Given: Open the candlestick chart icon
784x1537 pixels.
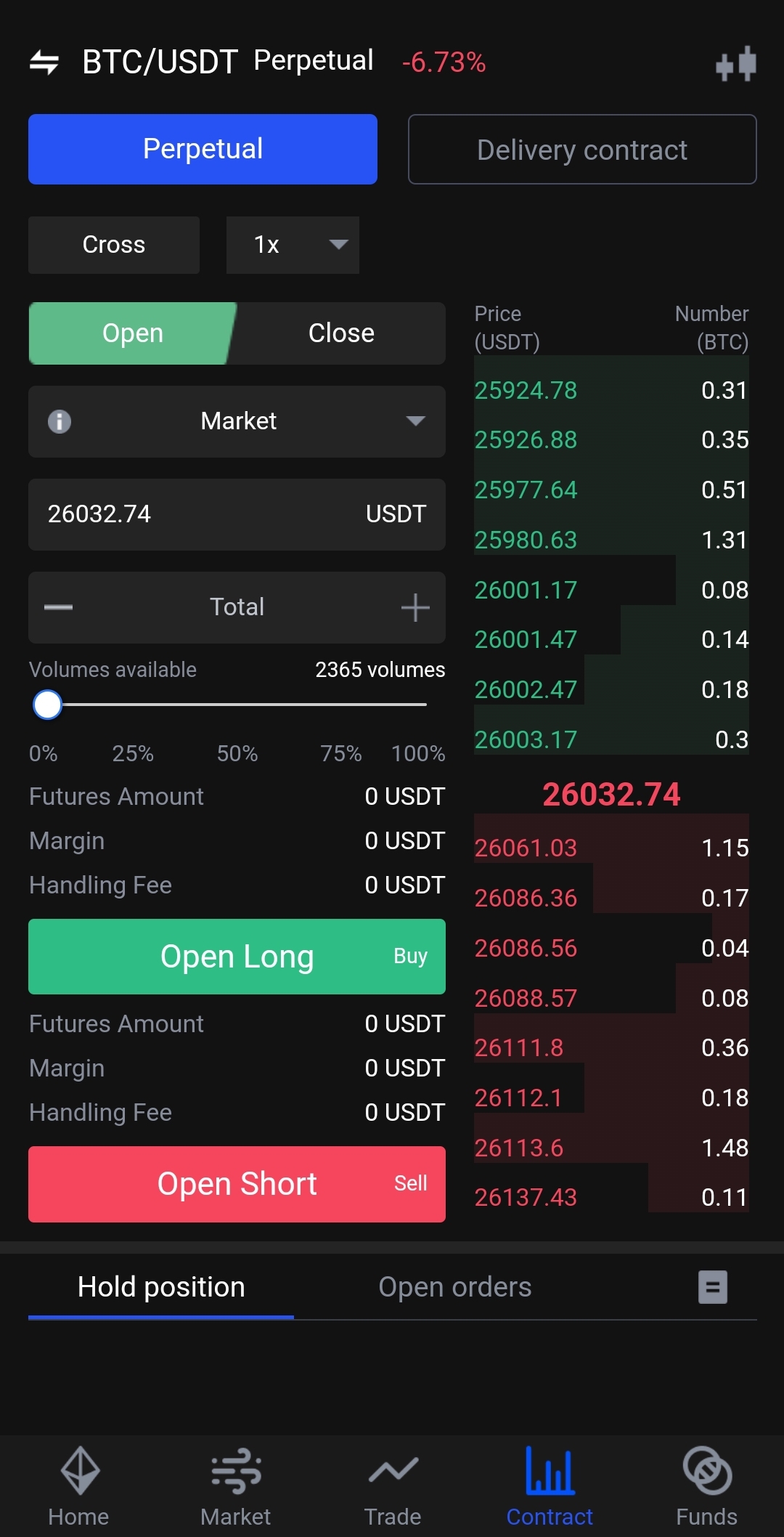Looking at the screenshot, I should click(735, 64).
